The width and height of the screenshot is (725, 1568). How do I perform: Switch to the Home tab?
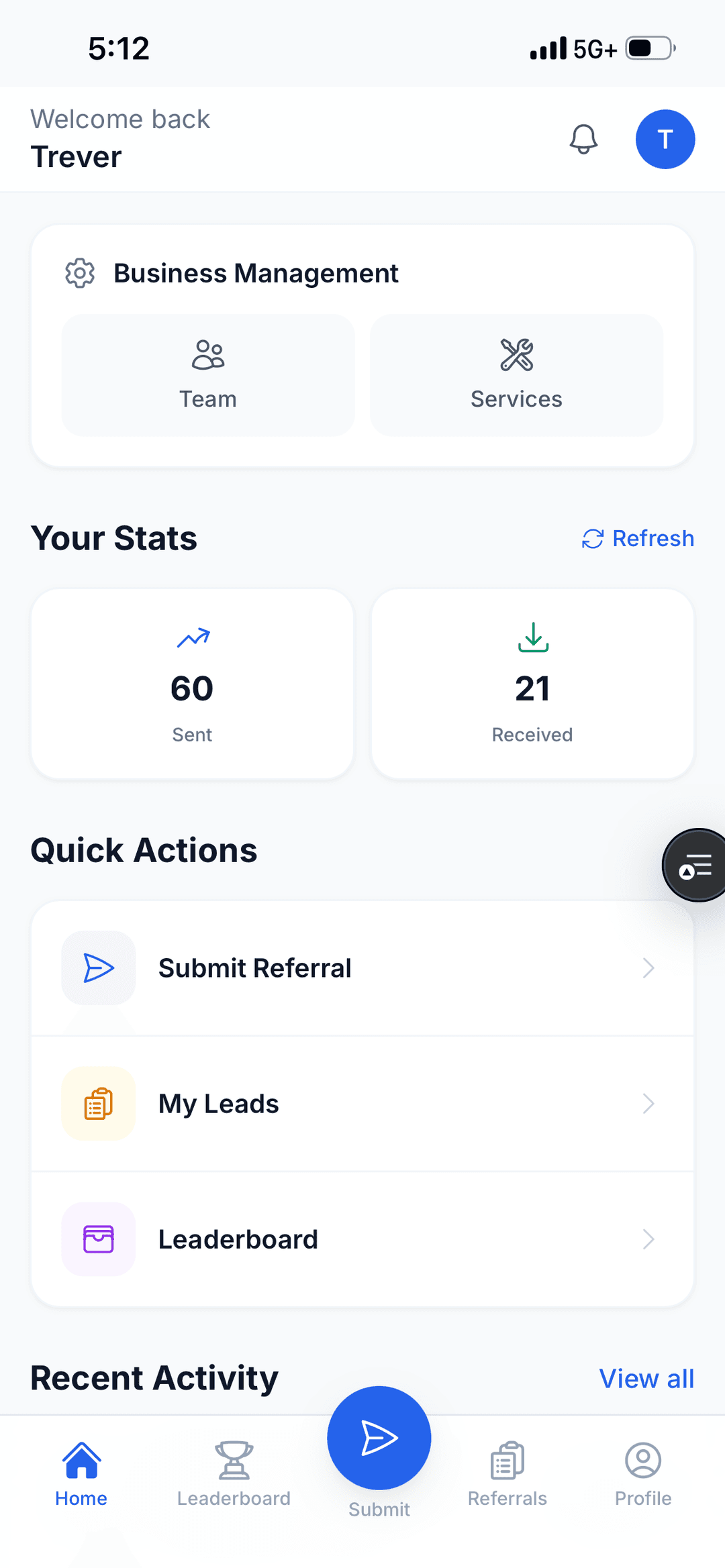[x=81, y=1463]
